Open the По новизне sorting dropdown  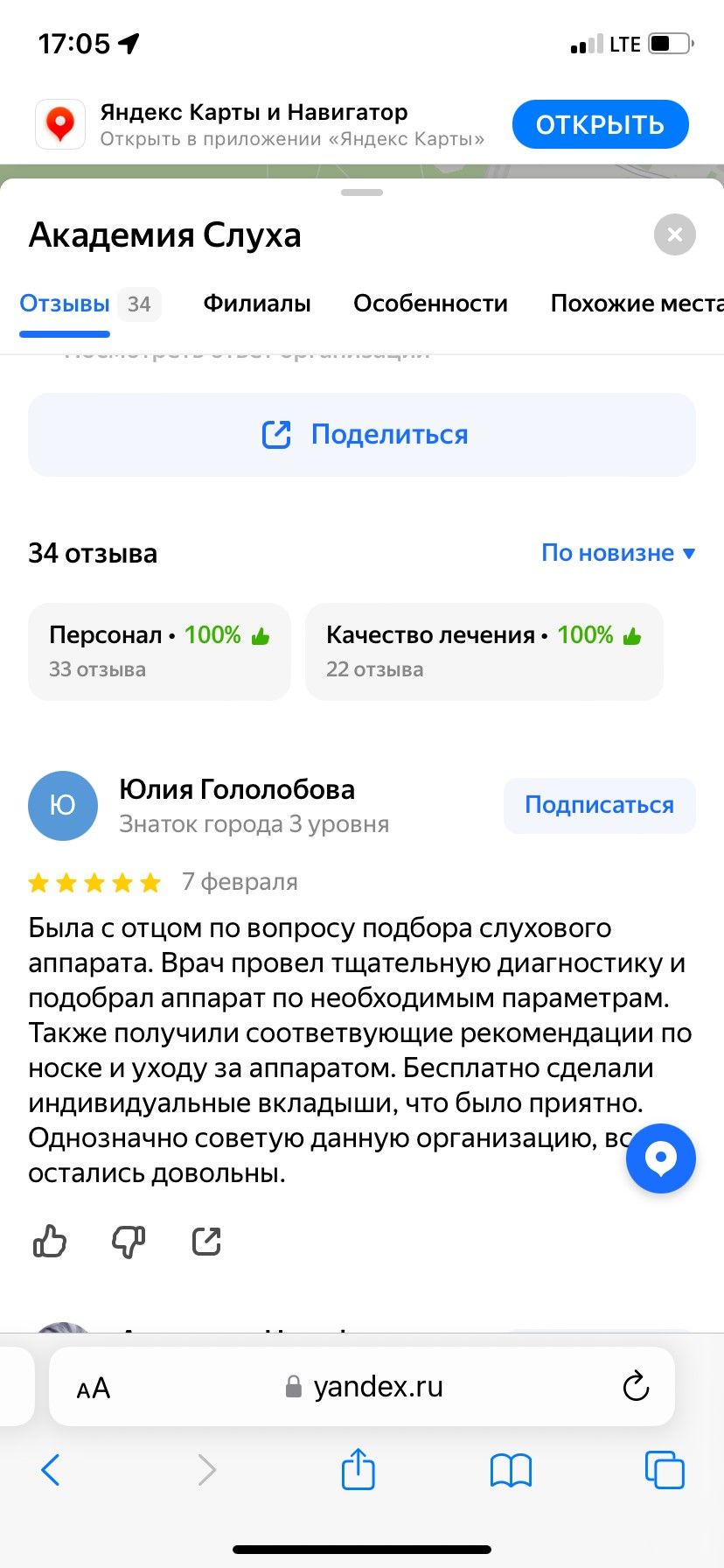coord(617,553)
